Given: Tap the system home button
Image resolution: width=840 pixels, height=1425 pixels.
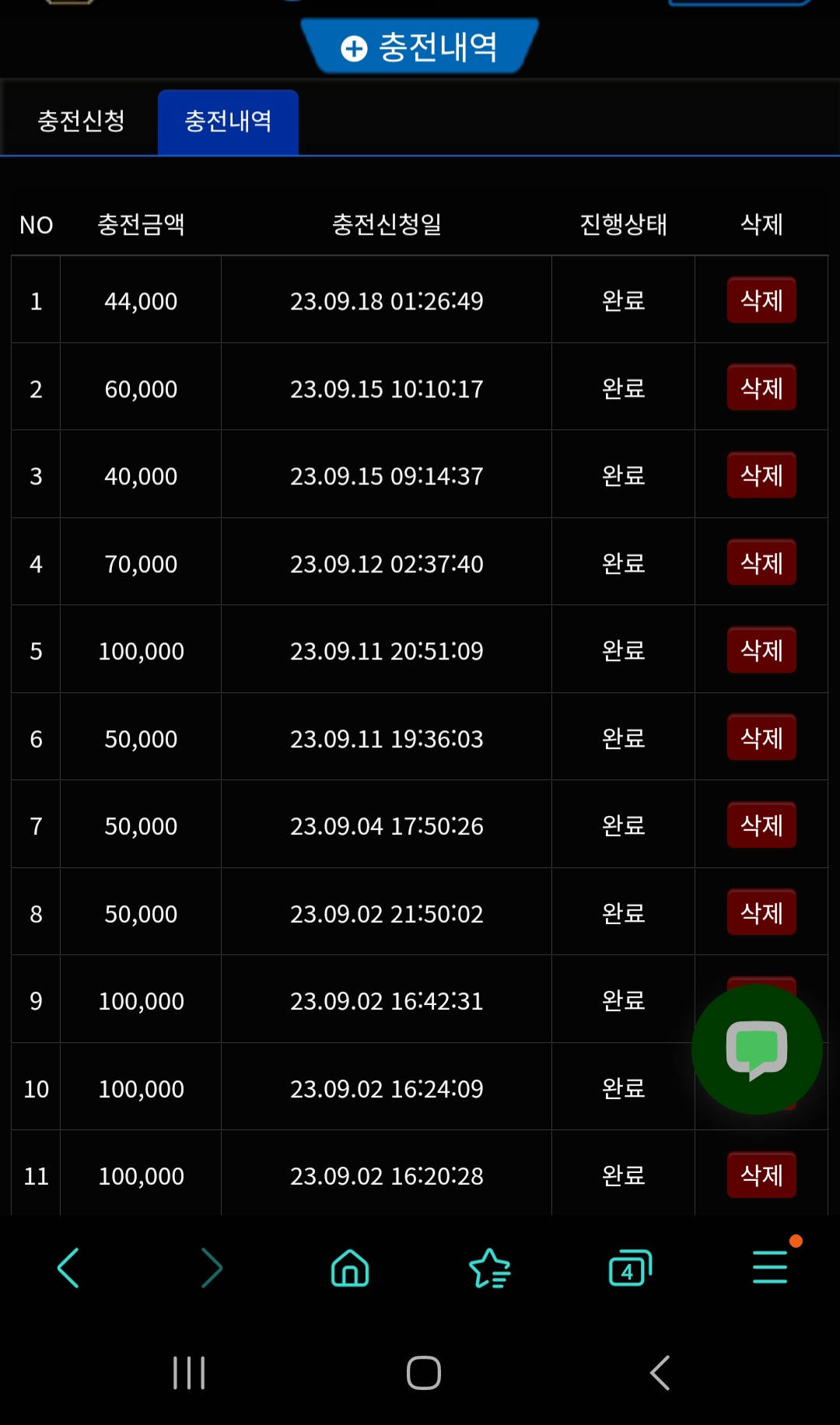Looking at the screenshot, I should click(424, 1373).
